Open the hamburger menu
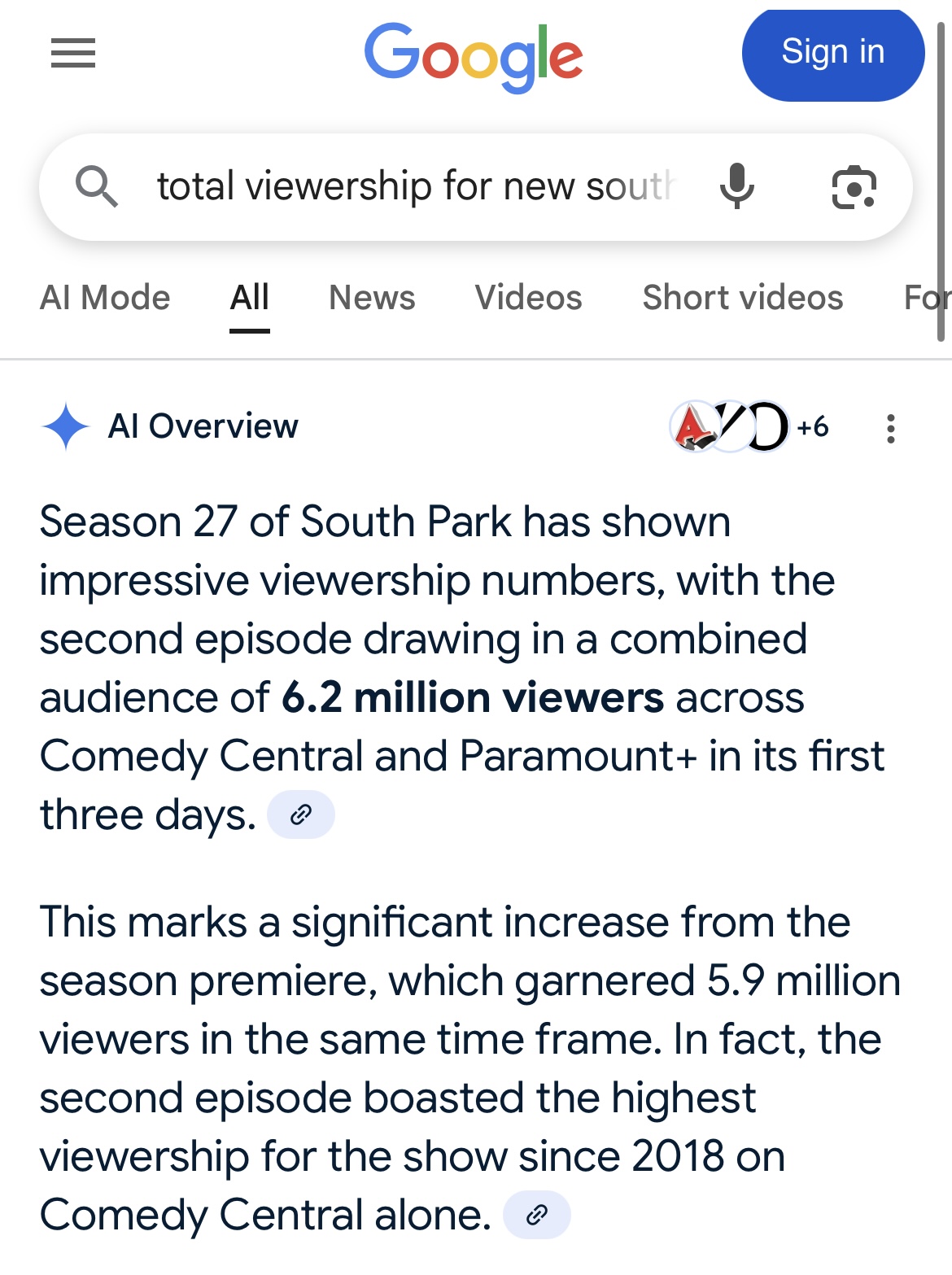Image resolution: width=952 pixels, height=1275 pixels. point(73,54)
